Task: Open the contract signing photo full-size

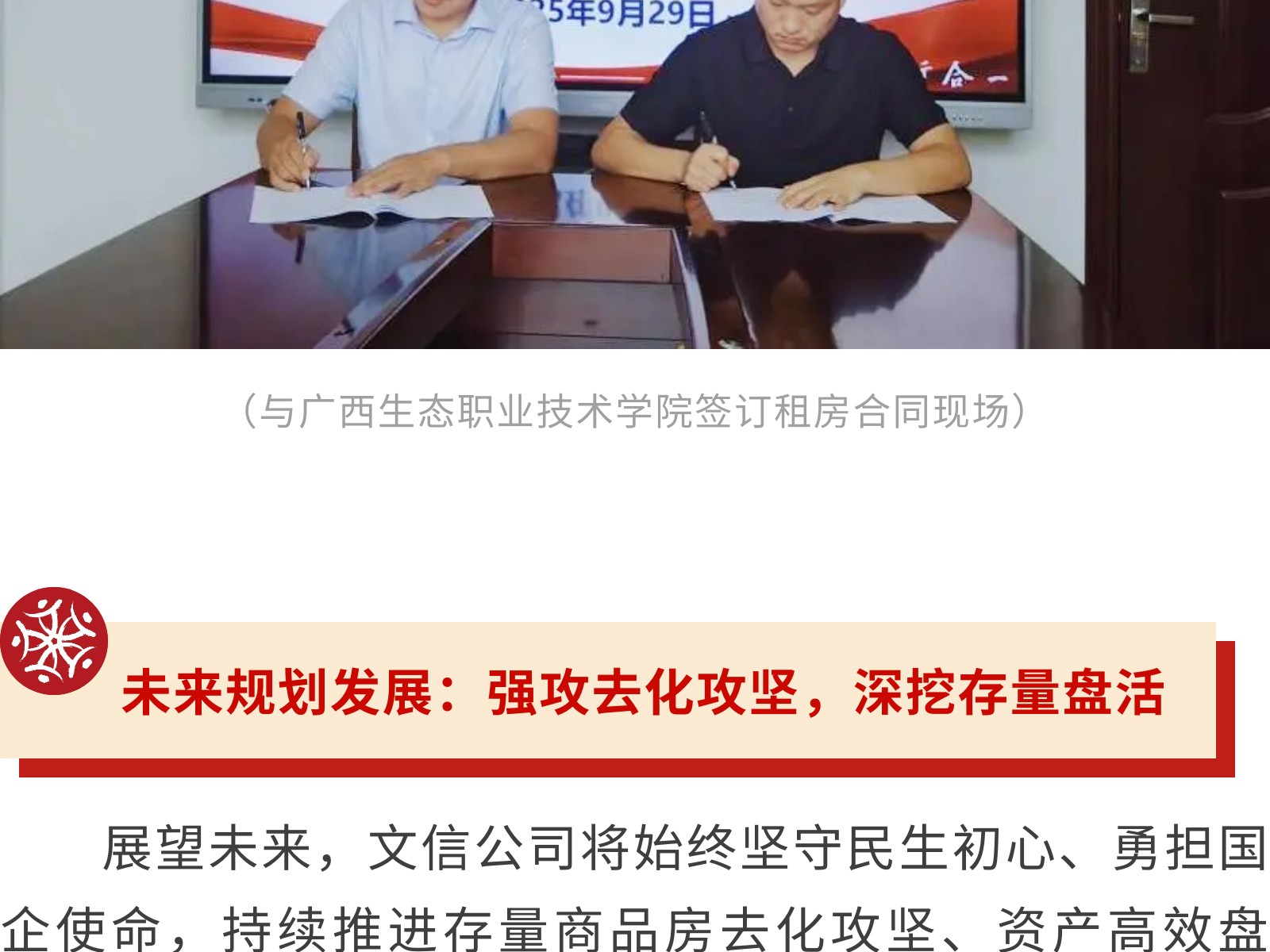Action: pos(635,175)
